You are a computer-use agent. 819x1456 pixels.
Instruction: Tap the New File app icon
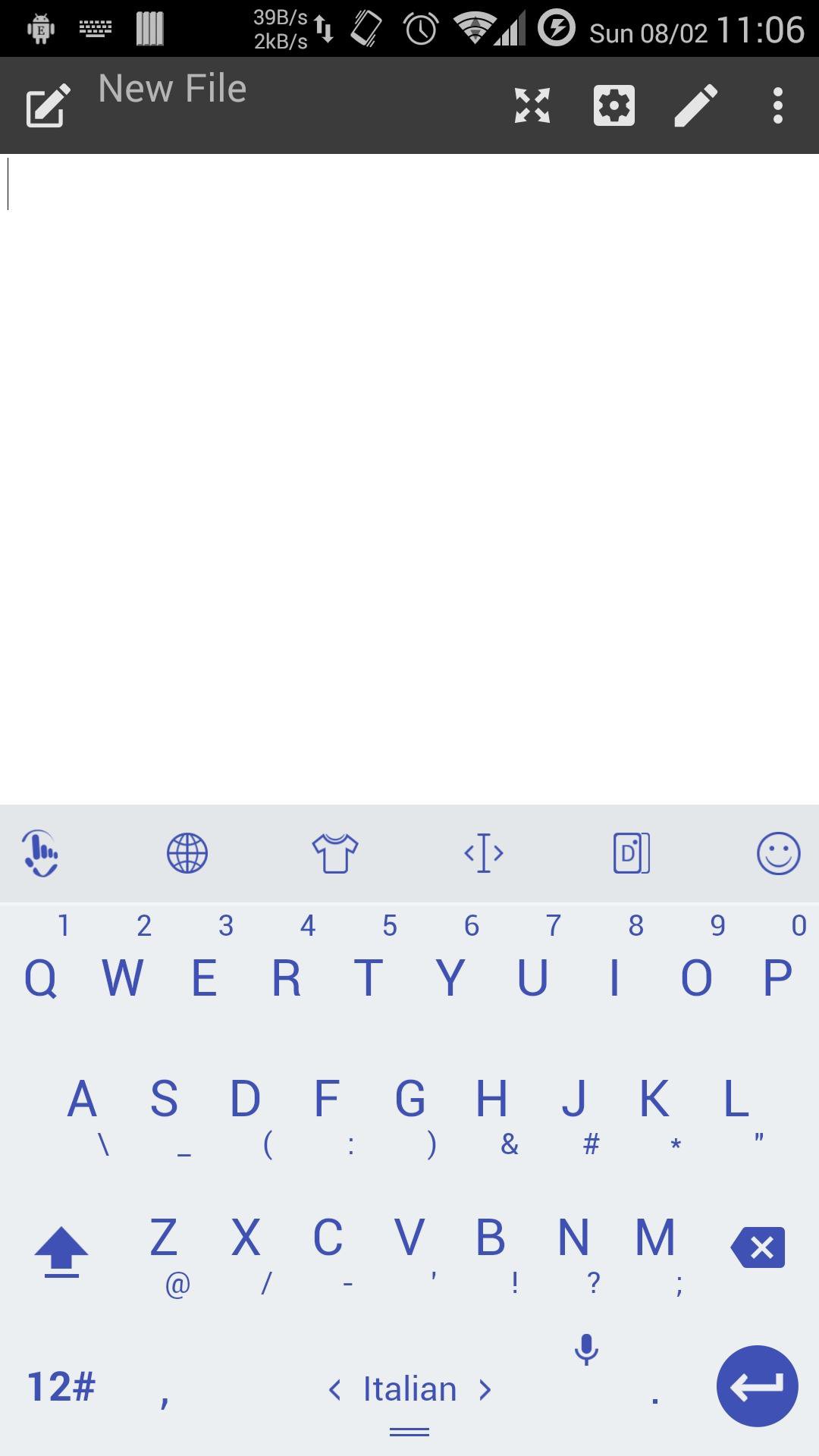49,105
